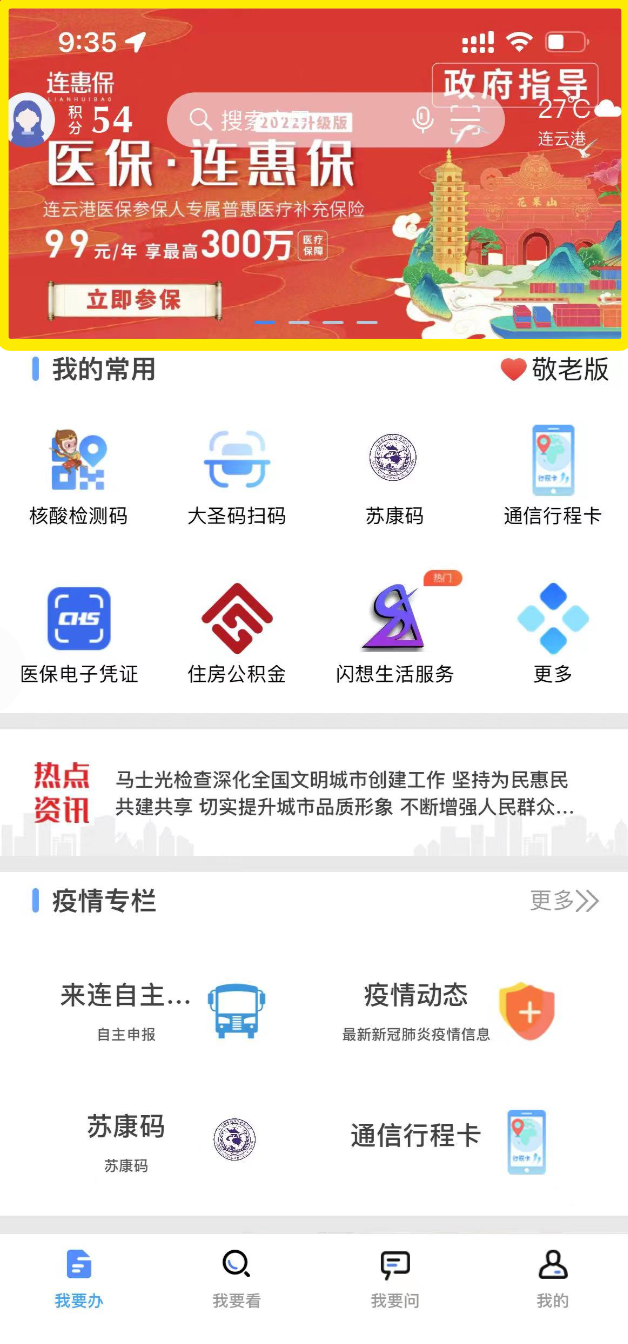628x1344 pixels.
Task: Open 住房公积金 service
Action: (237, 634)
